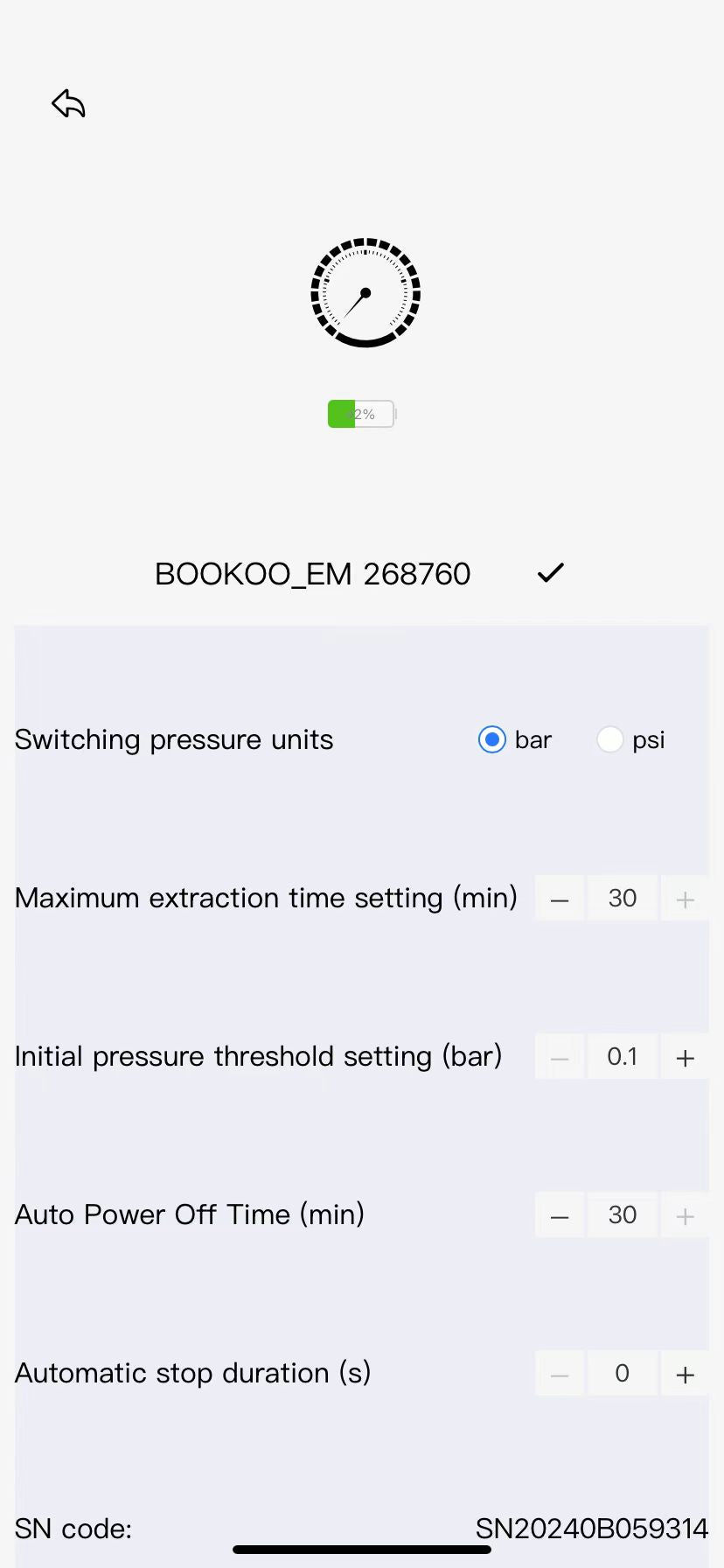Viewport: 724px width, 1568px height.
Task: Edit the BOOKOO_EM 268760 device name
Action: point(313,574)
